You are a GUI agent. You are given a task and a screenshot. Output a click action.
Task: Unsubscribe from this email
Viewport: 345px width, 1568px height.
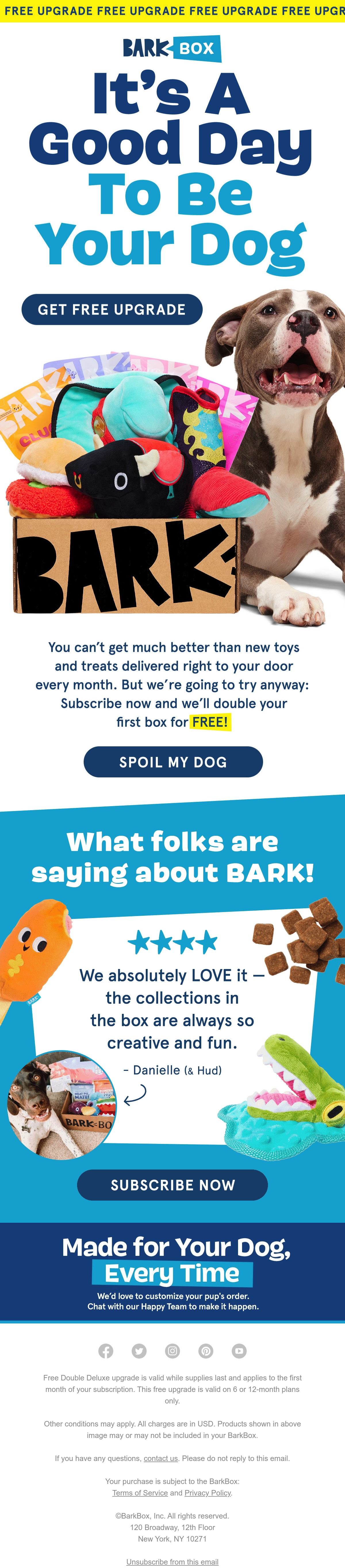(172, 1561)
